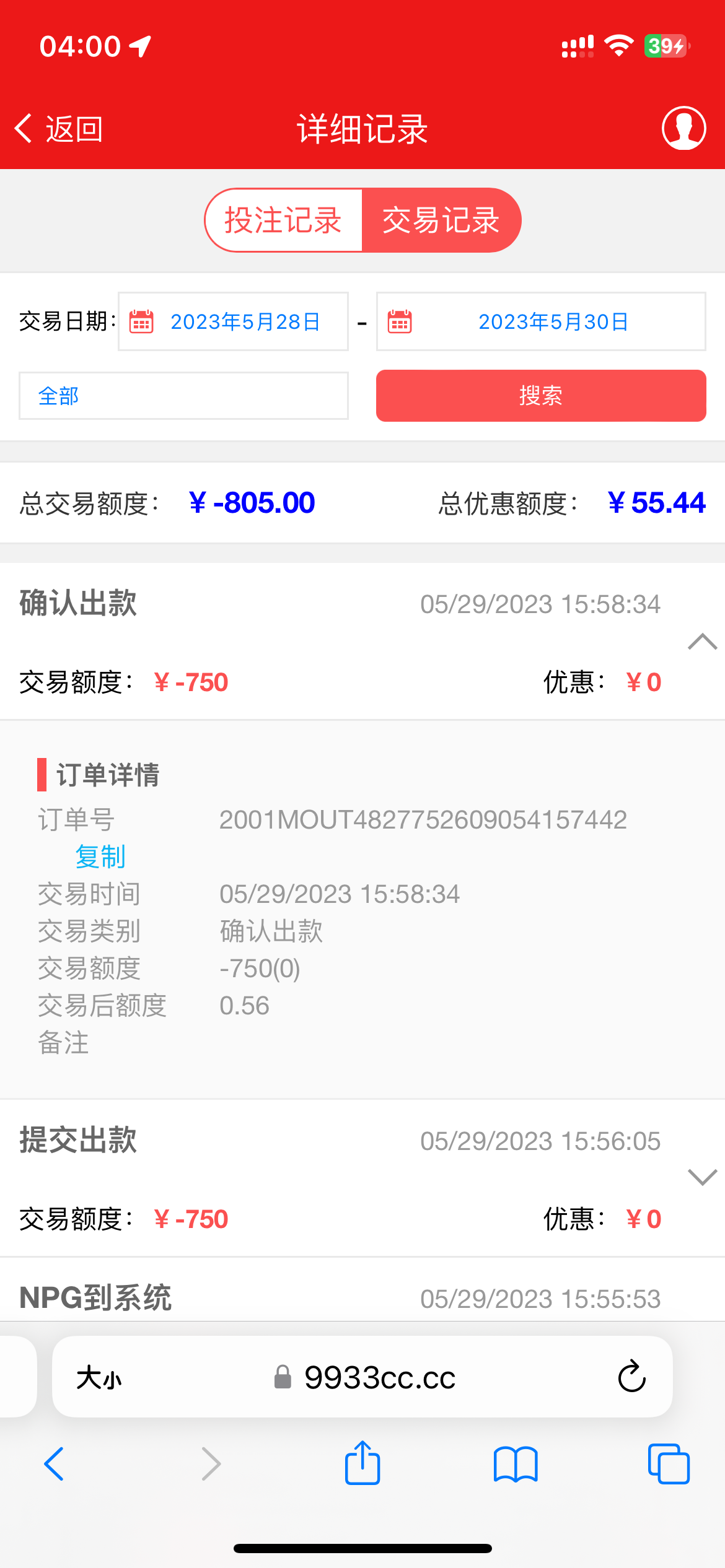Change the end date 2023年5月30日
This screenshot has width=725, height=1568.
(541, 321)
